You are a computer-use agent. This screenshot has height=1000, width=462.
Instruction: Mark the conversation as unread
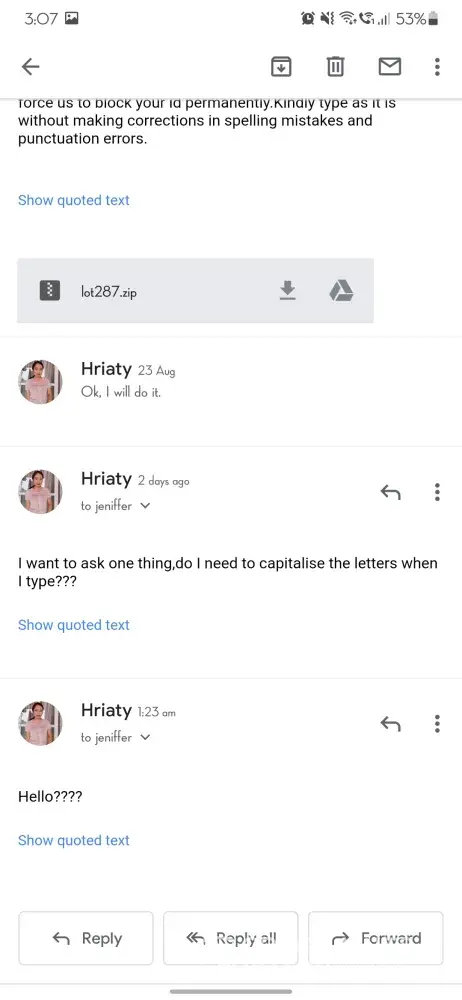click(x=390, y=66)
